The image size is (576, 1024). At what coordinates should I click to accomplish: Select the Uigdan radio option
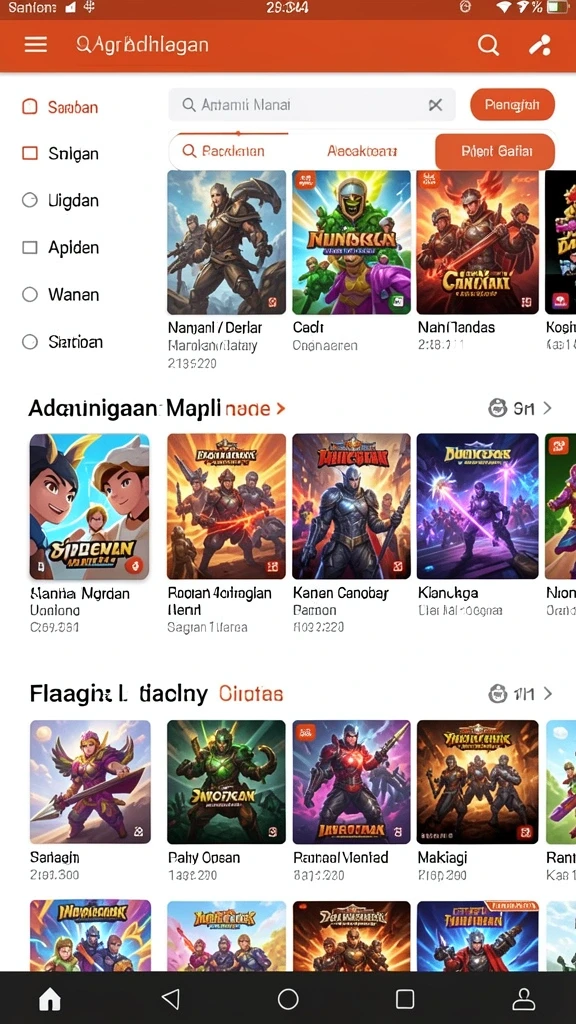(29, 200)
